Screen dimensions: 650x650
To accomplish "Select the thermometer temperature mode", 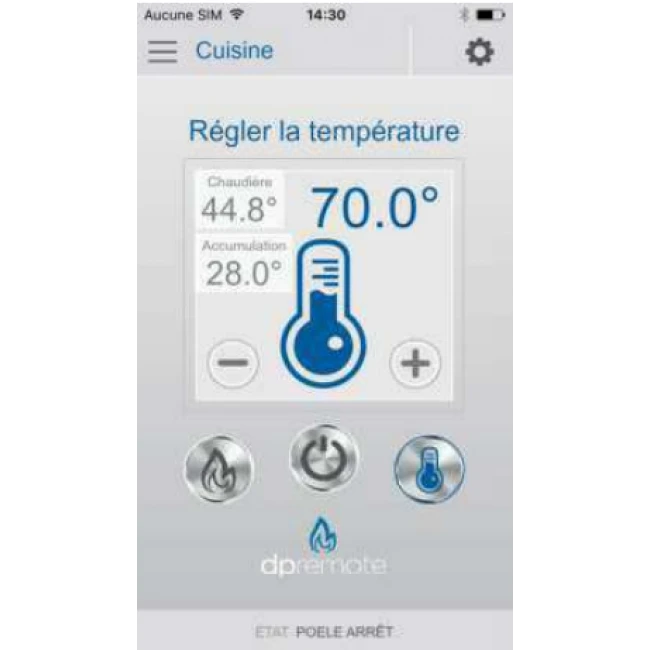I will point(429,469).
